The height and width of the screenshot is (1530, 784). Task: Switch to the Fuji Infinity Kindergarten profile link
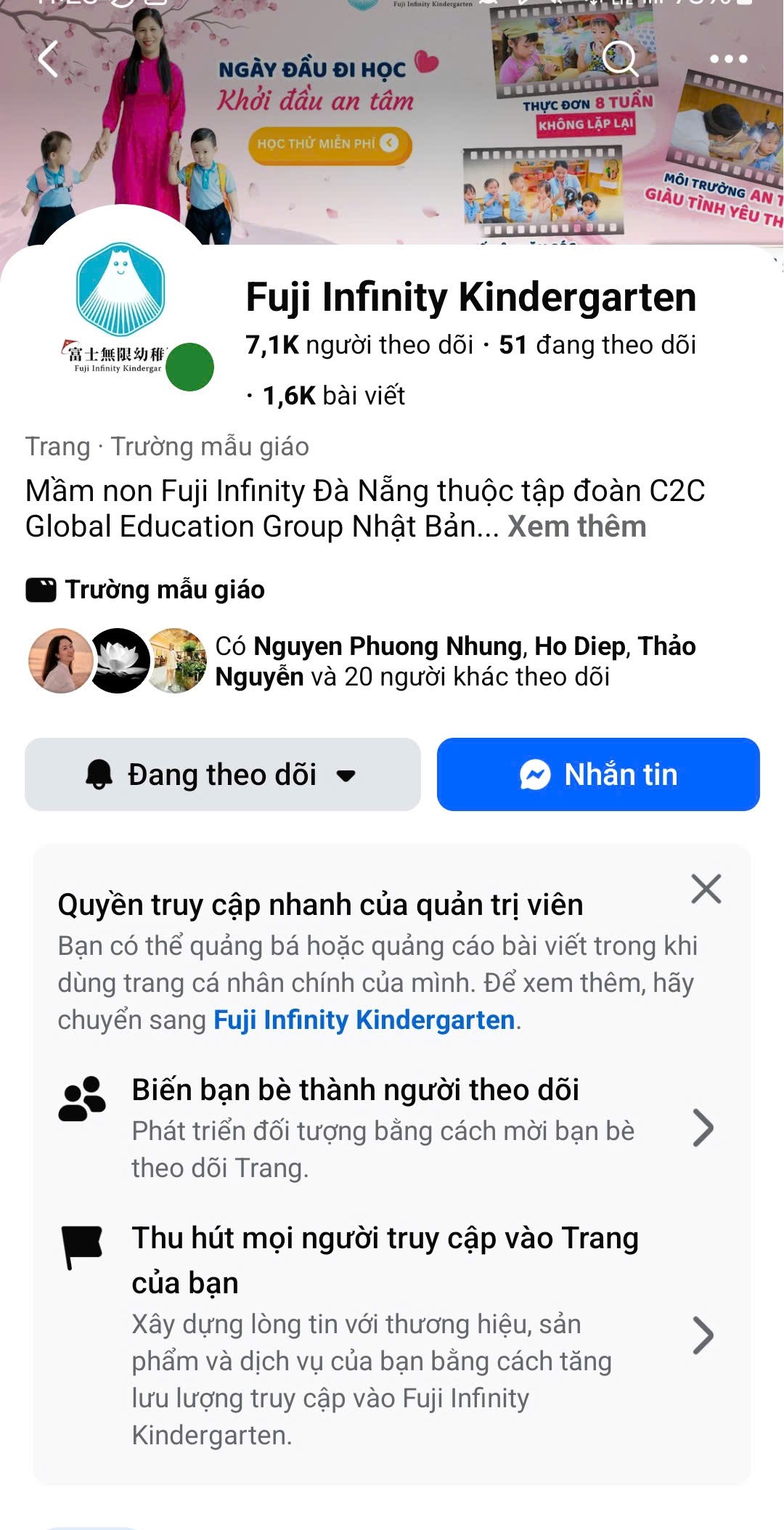(364, 1020)
